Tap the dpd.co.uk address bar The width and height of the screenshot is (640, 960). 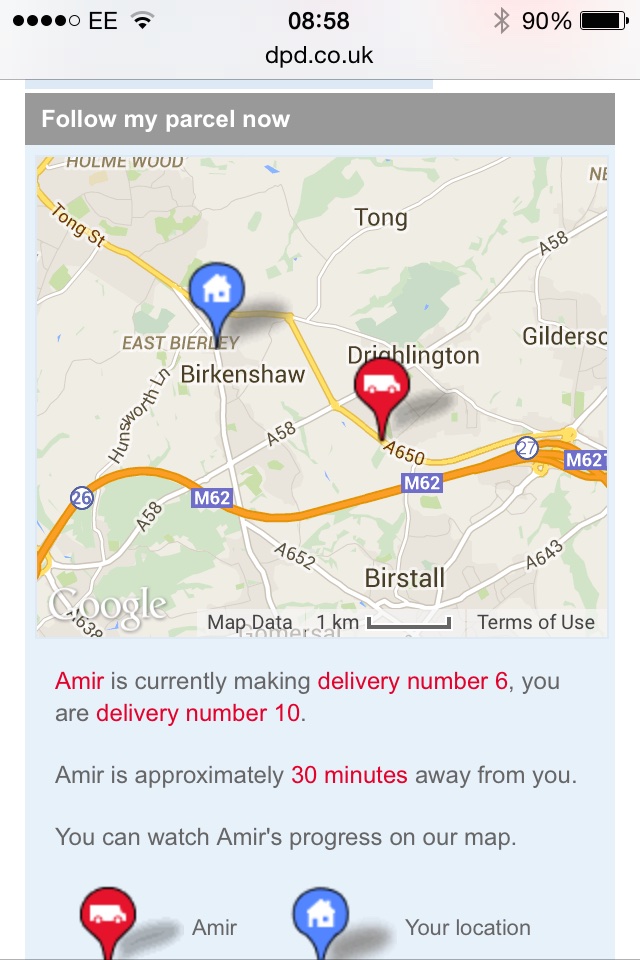319,55
